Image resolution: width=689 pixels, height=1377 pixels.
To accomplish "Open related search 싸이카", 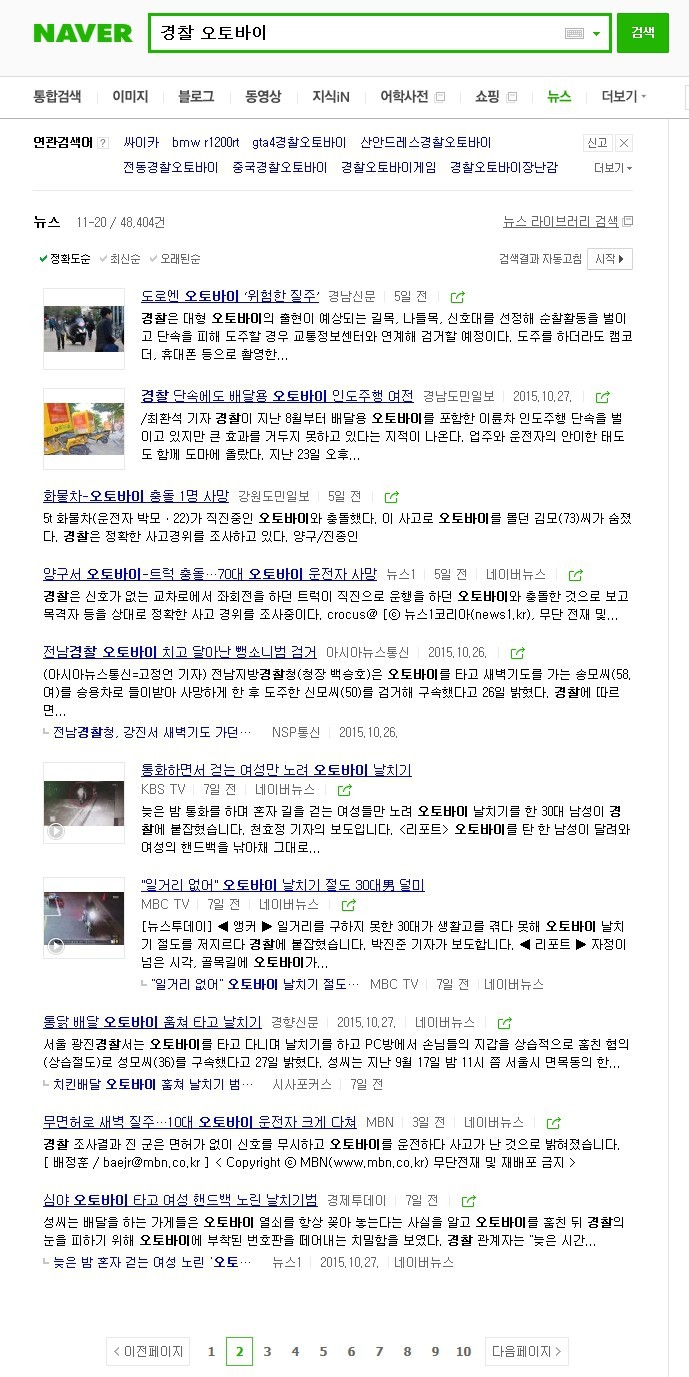I will click(x=141, y=143).
